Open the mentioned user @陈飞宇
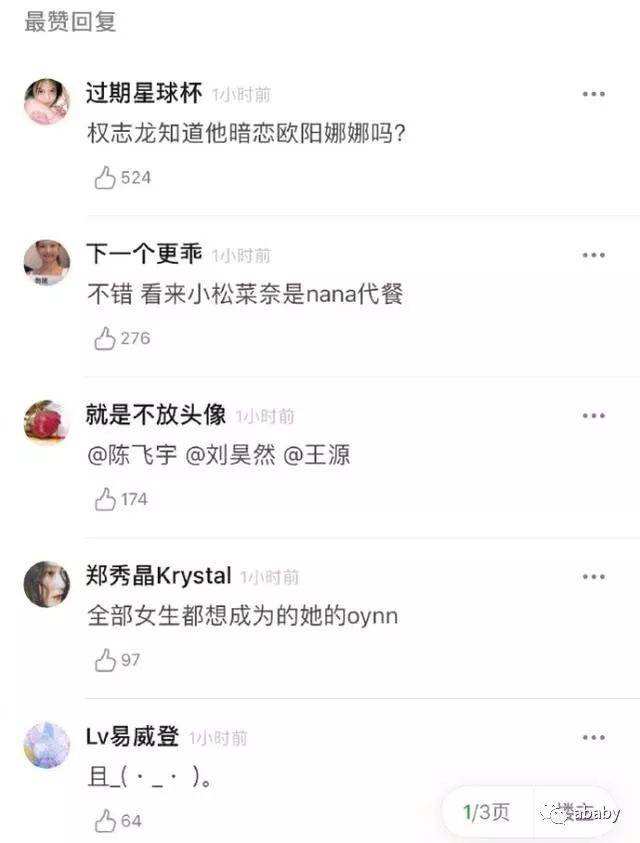The image size is (640, 843). pyautogui.click(x=132, y=456)
